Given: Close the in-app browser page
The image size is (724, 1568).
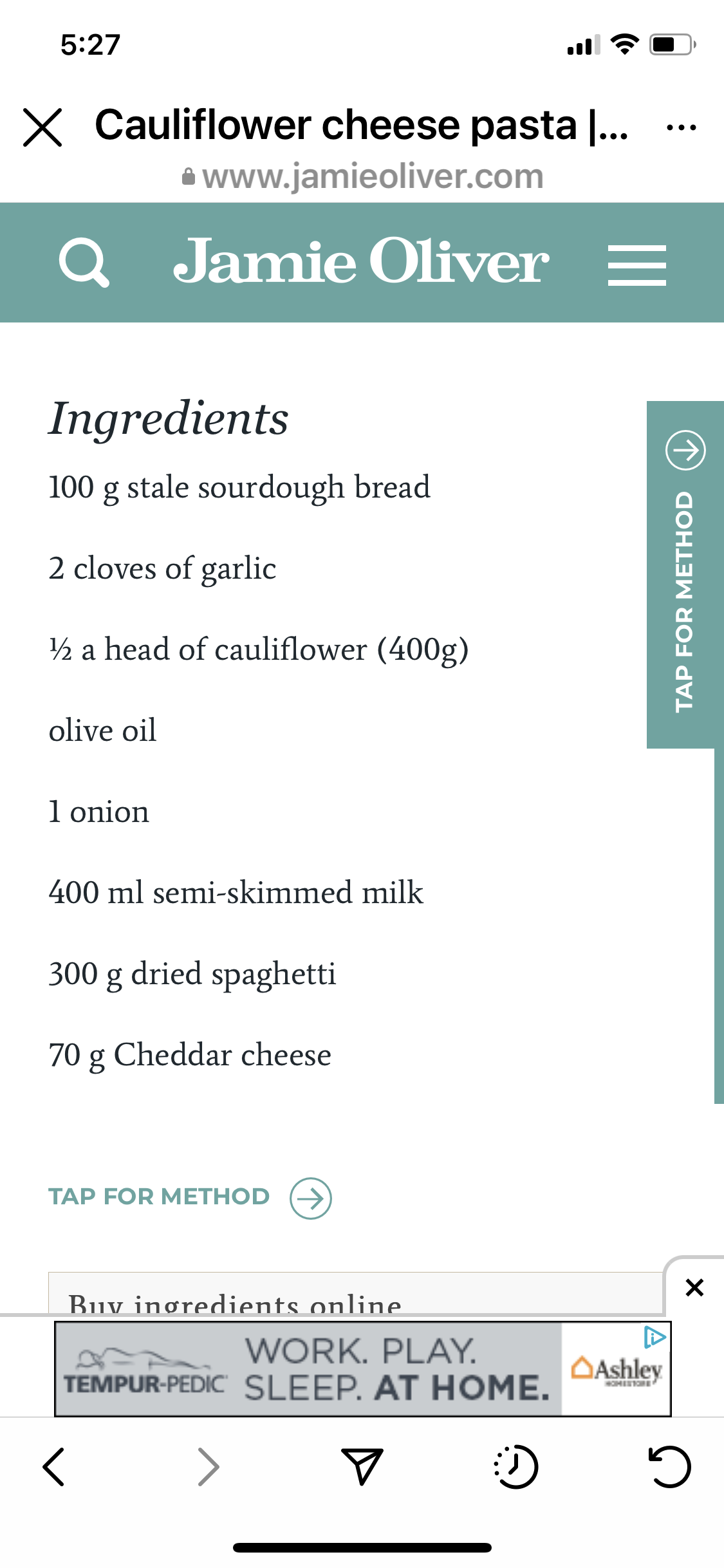Looking at the screenshot, I should (x=42, y=127).
